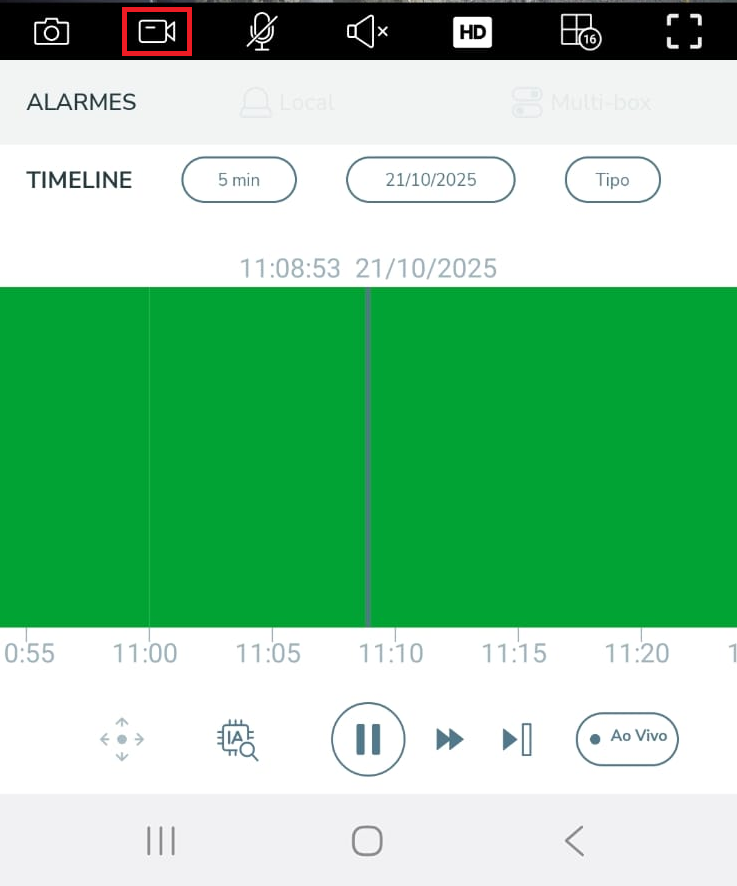The height and width of the screenshot is (886, 737).
Task: Go back with system back button
Action: [574, 841]
